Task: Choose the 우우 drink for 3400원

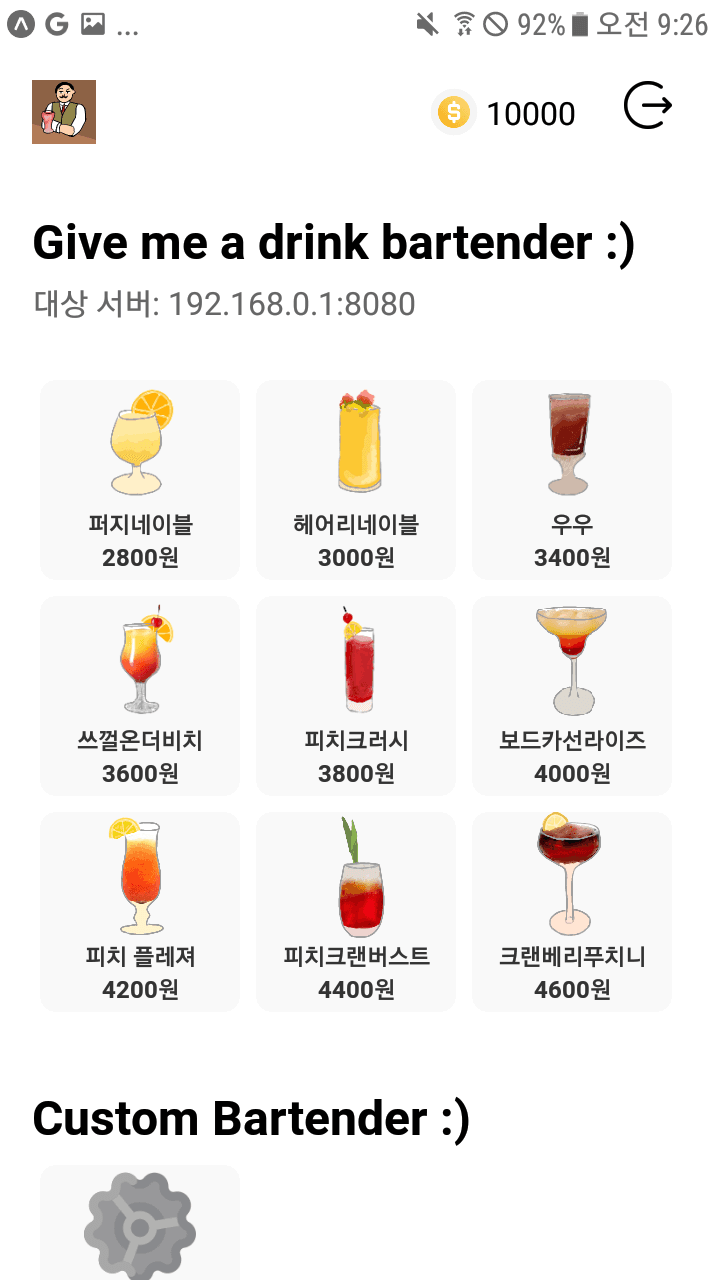Action: click(x=572, y=479)
